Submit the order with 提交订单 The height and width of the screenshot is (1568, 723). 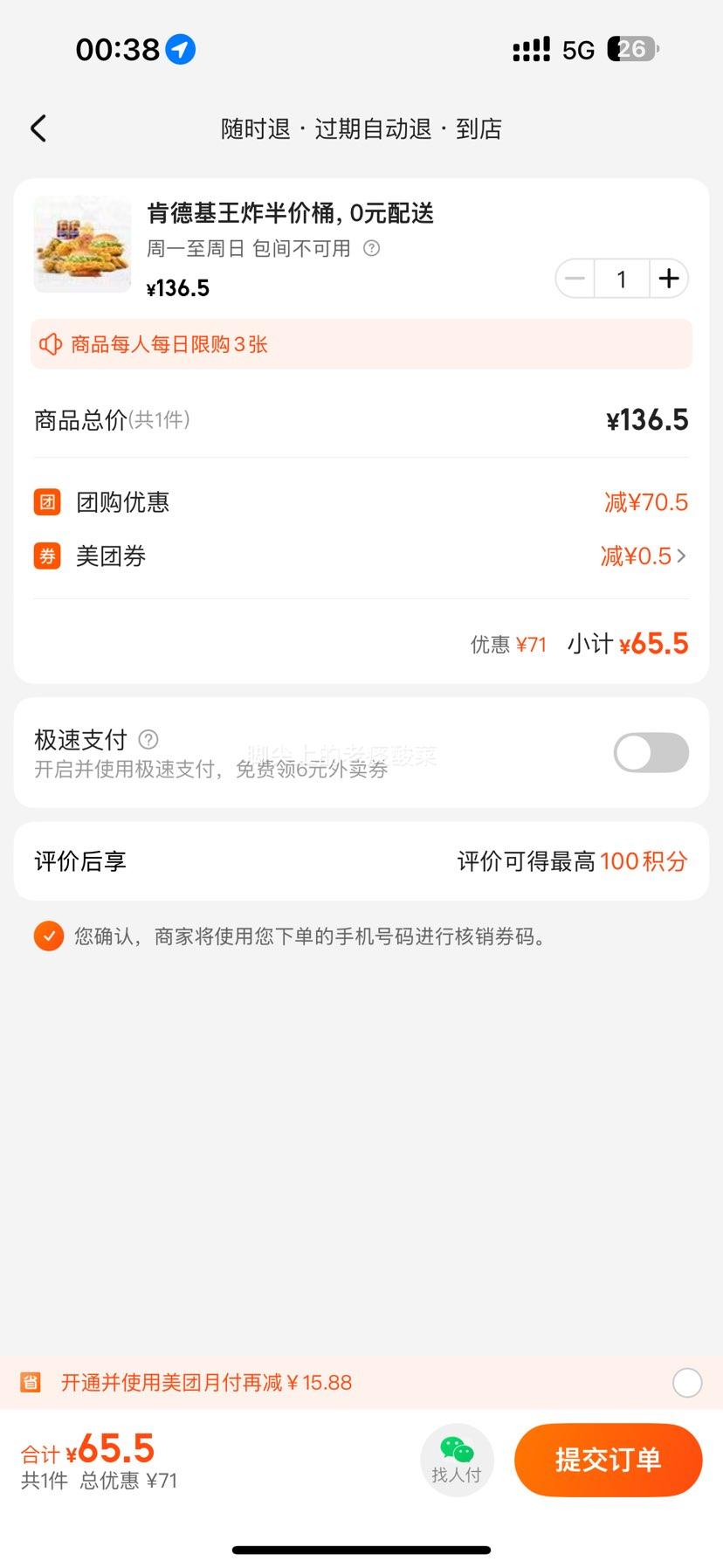pyautogui.click(x=608, y=1460)
